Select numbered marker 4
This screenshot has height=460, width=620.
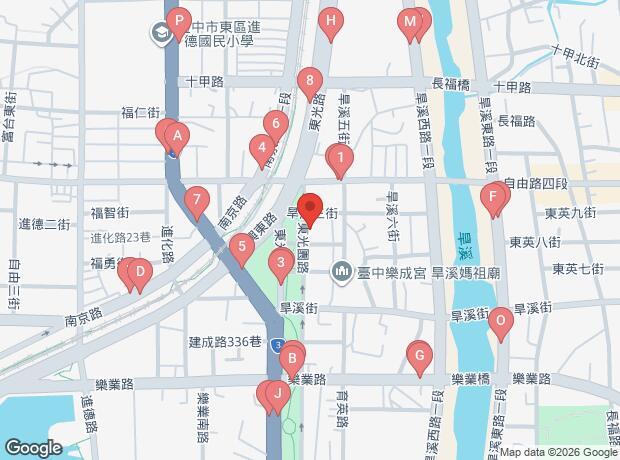[x=262, y=150]
